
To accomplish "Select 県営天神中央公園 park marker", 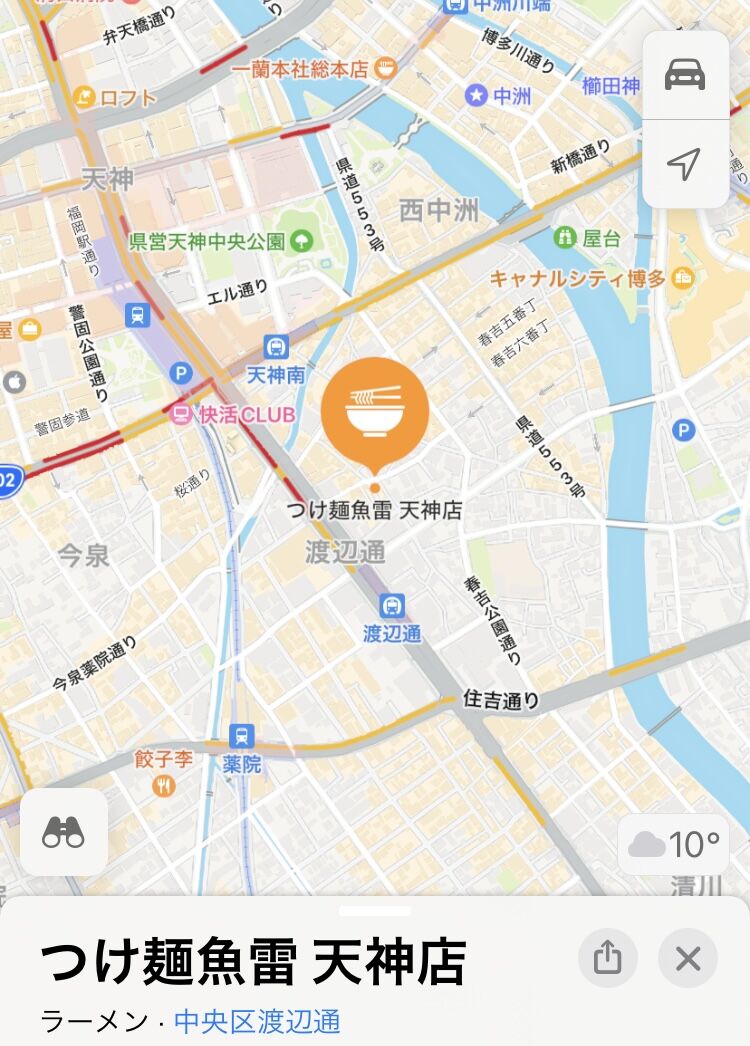I will click(302, 241).
